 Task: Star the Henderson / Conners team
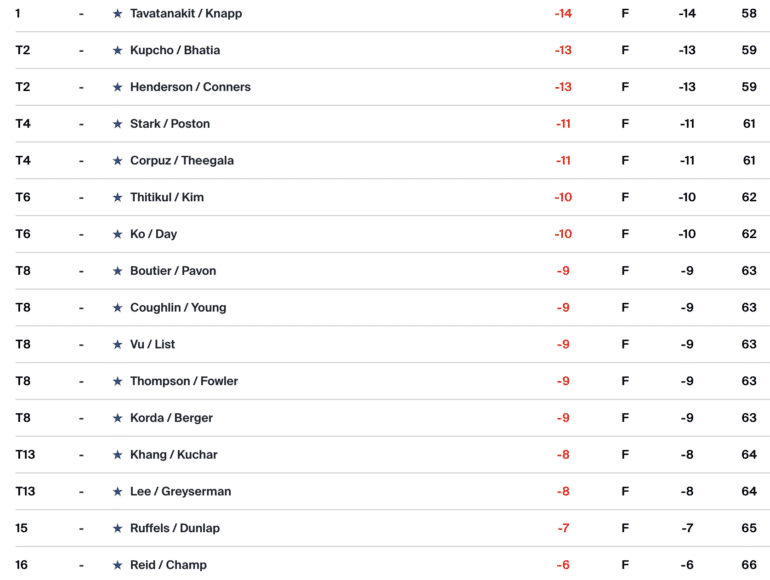117,87
